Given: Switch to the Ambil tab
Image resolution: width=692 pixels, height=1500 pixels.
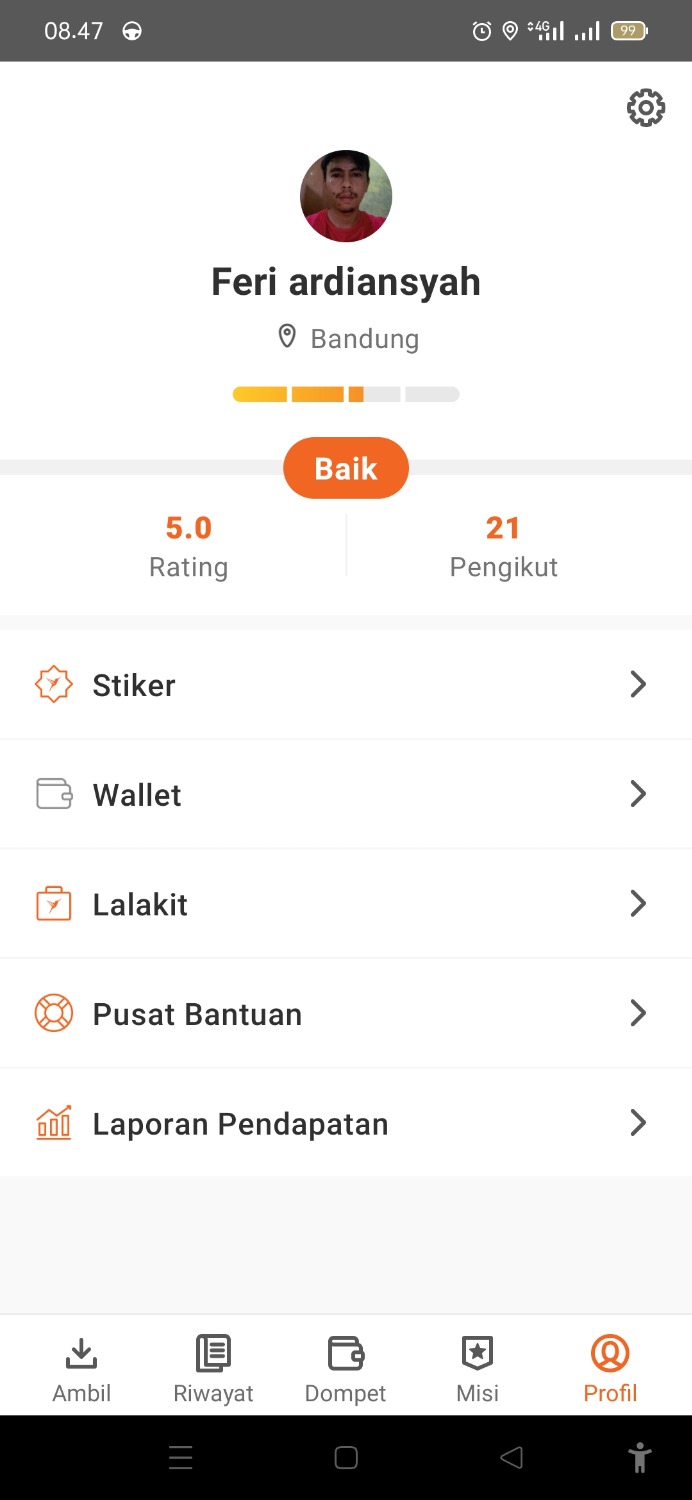Looking at the screenshot, I should 82,1368.
